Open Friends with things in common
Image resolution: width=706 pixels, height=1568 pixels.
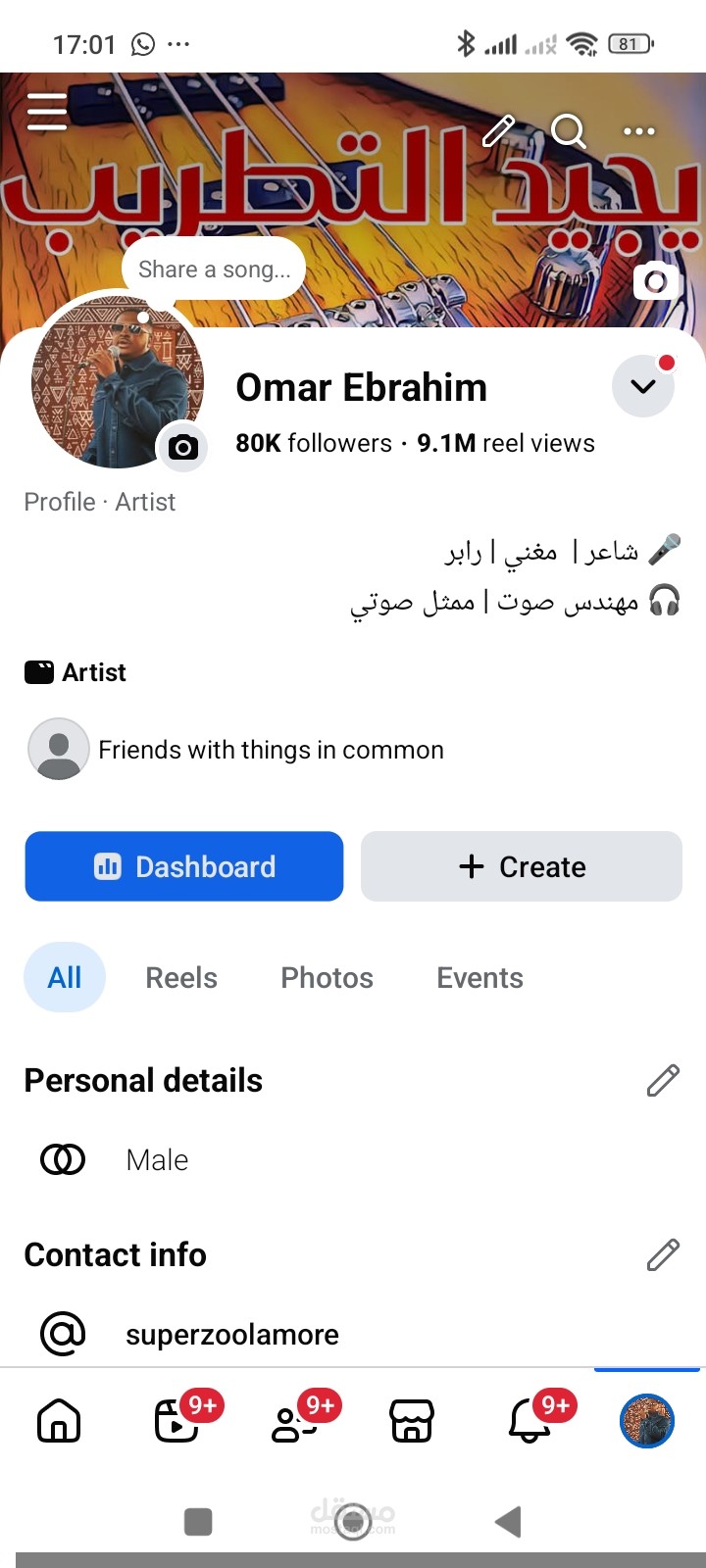click(235, 750)
